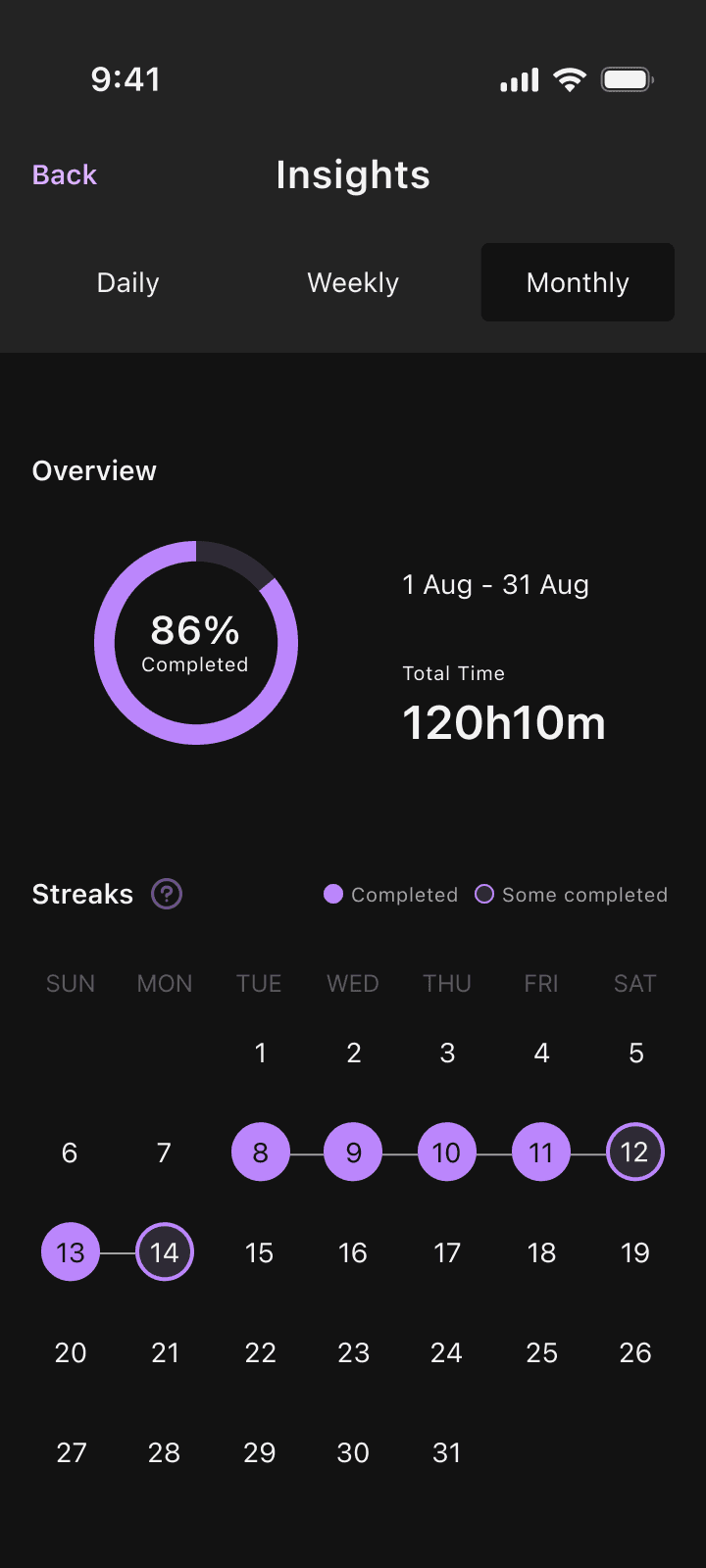This screenshot has height=1568, width=706.
Task: Tap the outlined circle on August 14
Action: (165, 1251)
